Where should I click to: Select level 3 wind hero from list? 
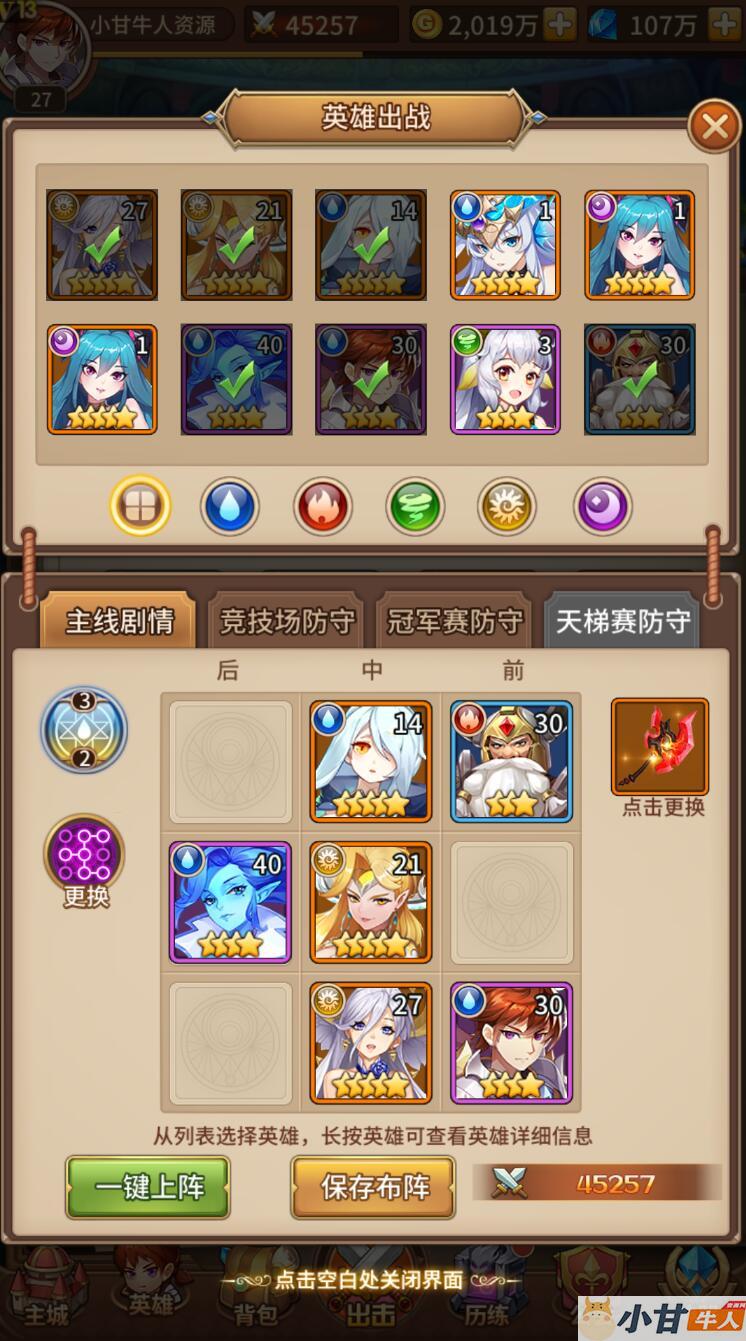505,379
